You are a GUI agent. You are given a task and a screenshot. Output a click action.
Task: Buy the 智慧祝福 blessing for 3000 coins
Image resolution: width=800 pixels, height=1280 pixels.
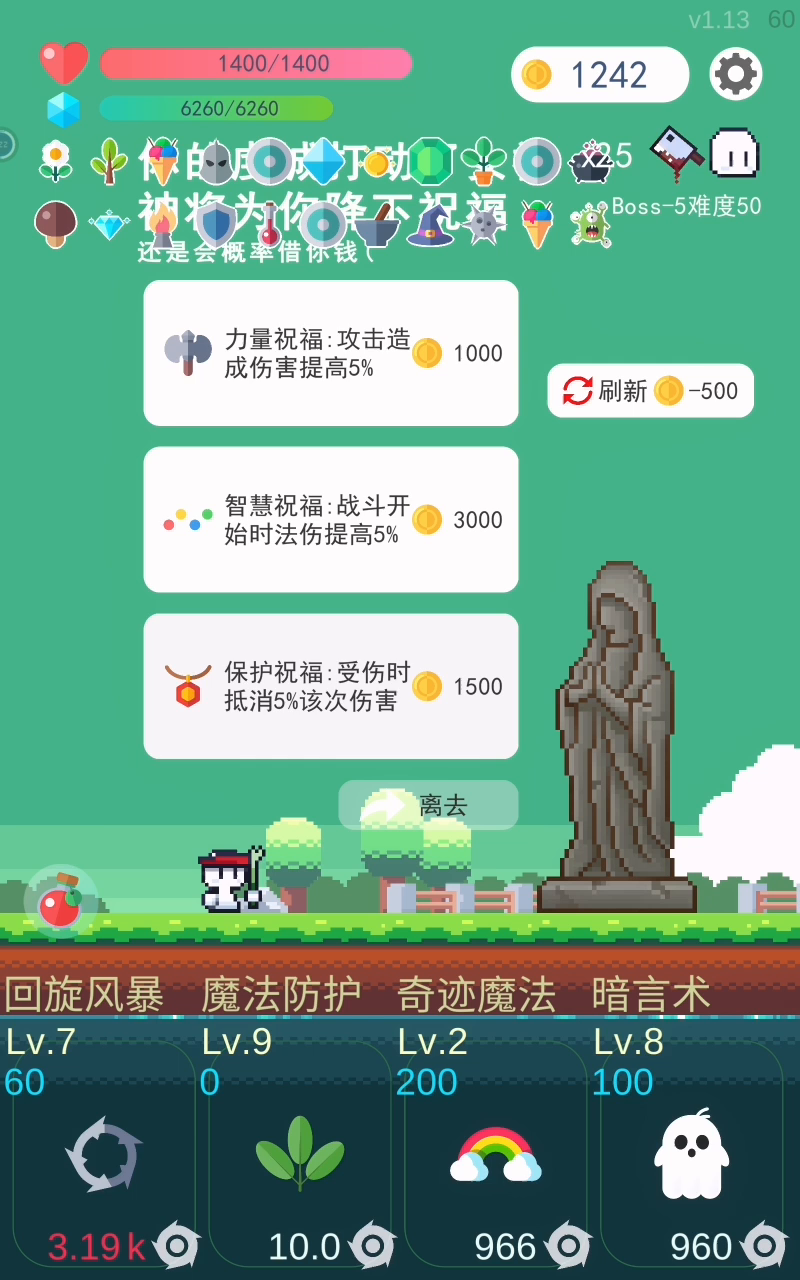tap(331, 519)
